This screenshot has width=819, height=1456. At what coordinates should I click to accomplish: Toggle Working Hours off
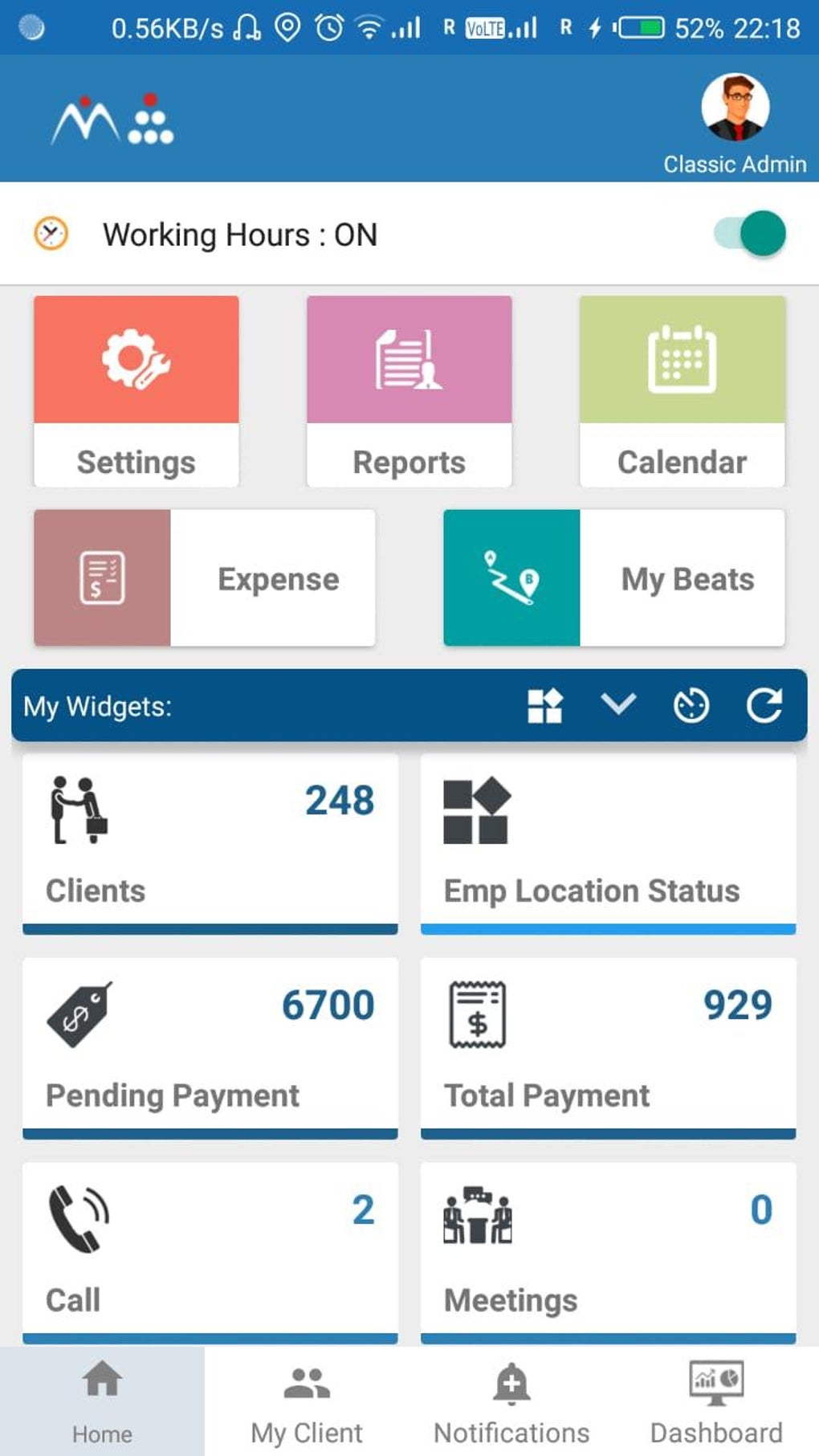coord(748,234)
